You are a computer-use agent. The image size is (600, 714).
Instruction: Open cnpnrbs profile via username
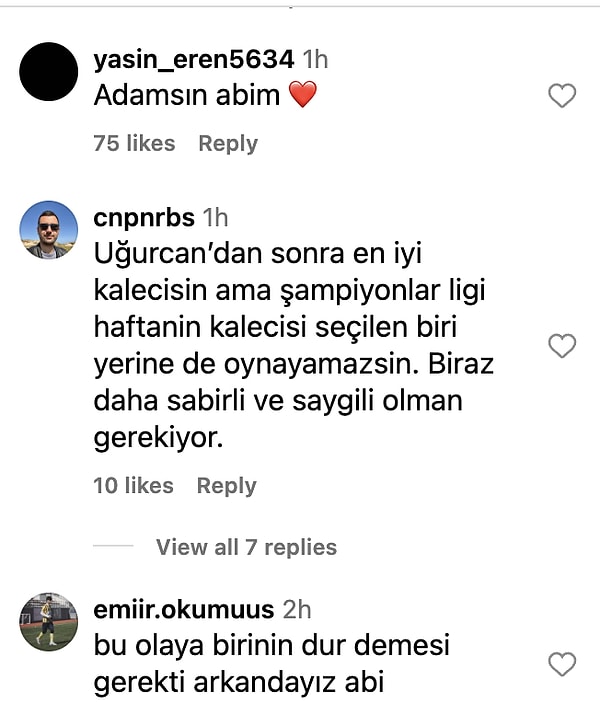(x=143, y=218)
